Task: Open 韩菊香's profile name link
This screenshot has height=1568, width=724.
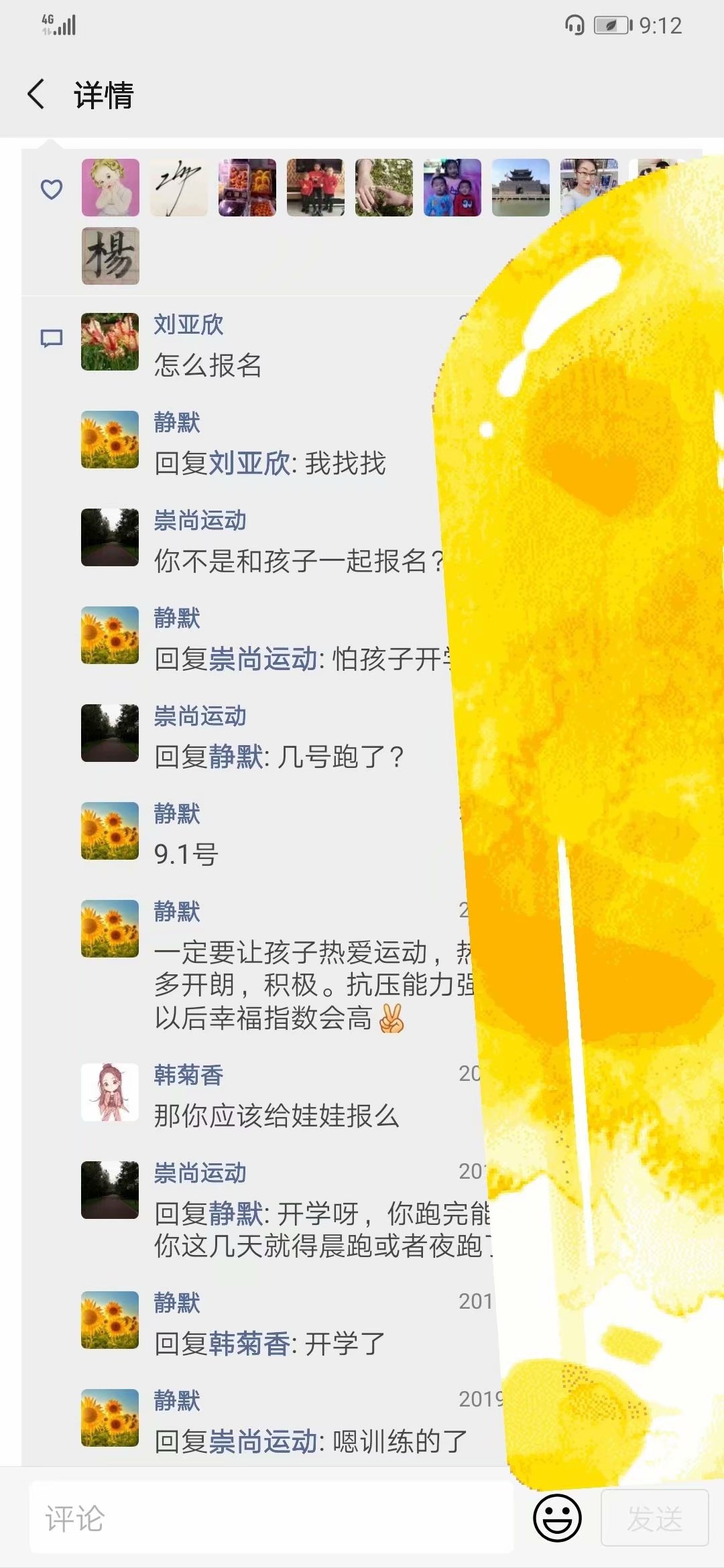Action: (x=188, y=1075)
